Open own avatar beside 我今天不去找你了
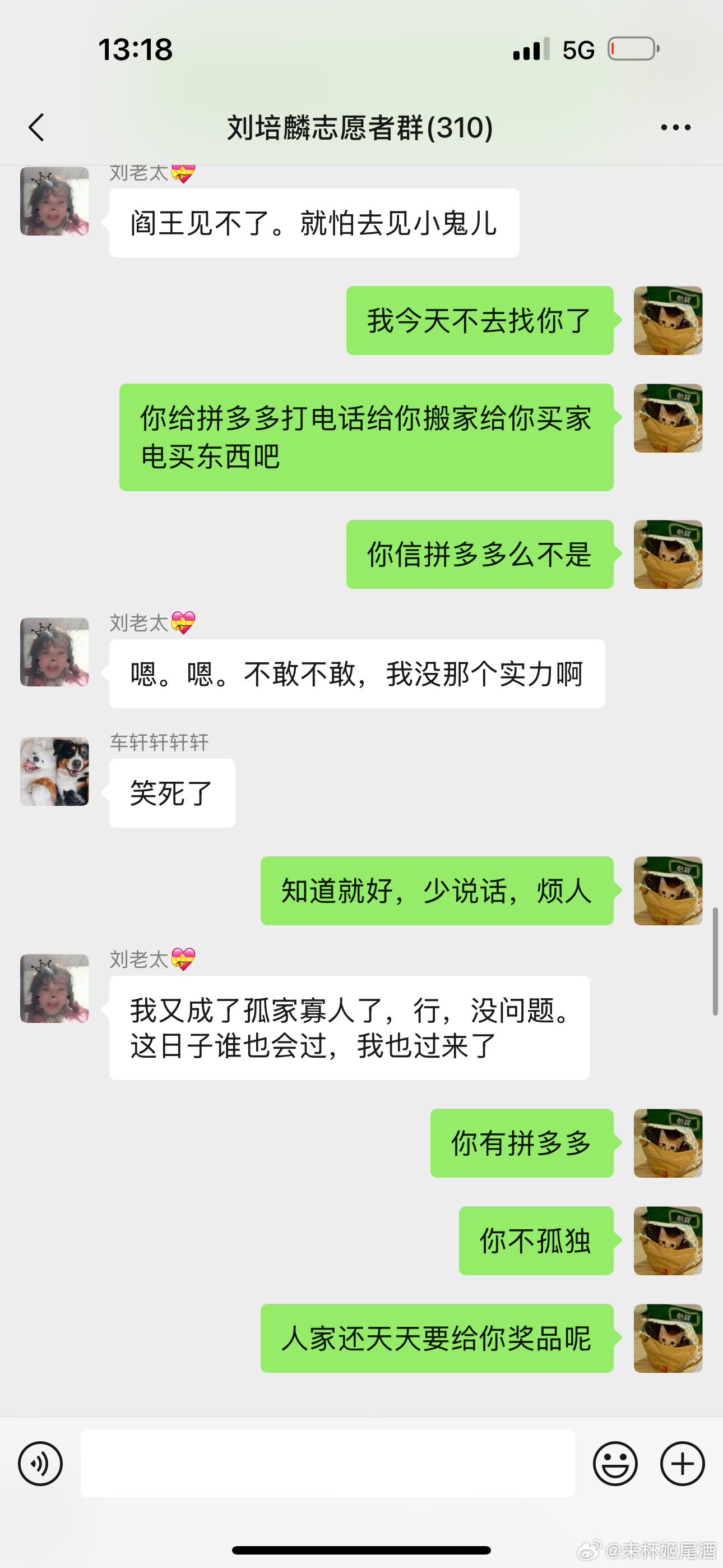723x1568 pixels. click(x=668, y=321)
